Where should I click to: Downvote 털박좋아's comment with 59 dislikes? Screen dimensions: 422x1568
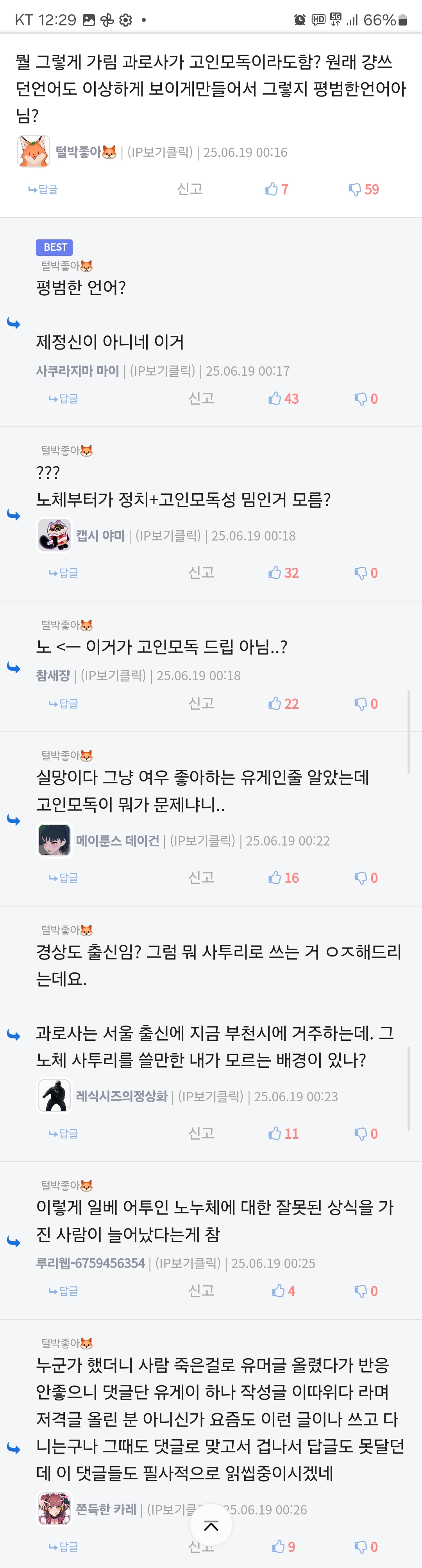point(363,189)
